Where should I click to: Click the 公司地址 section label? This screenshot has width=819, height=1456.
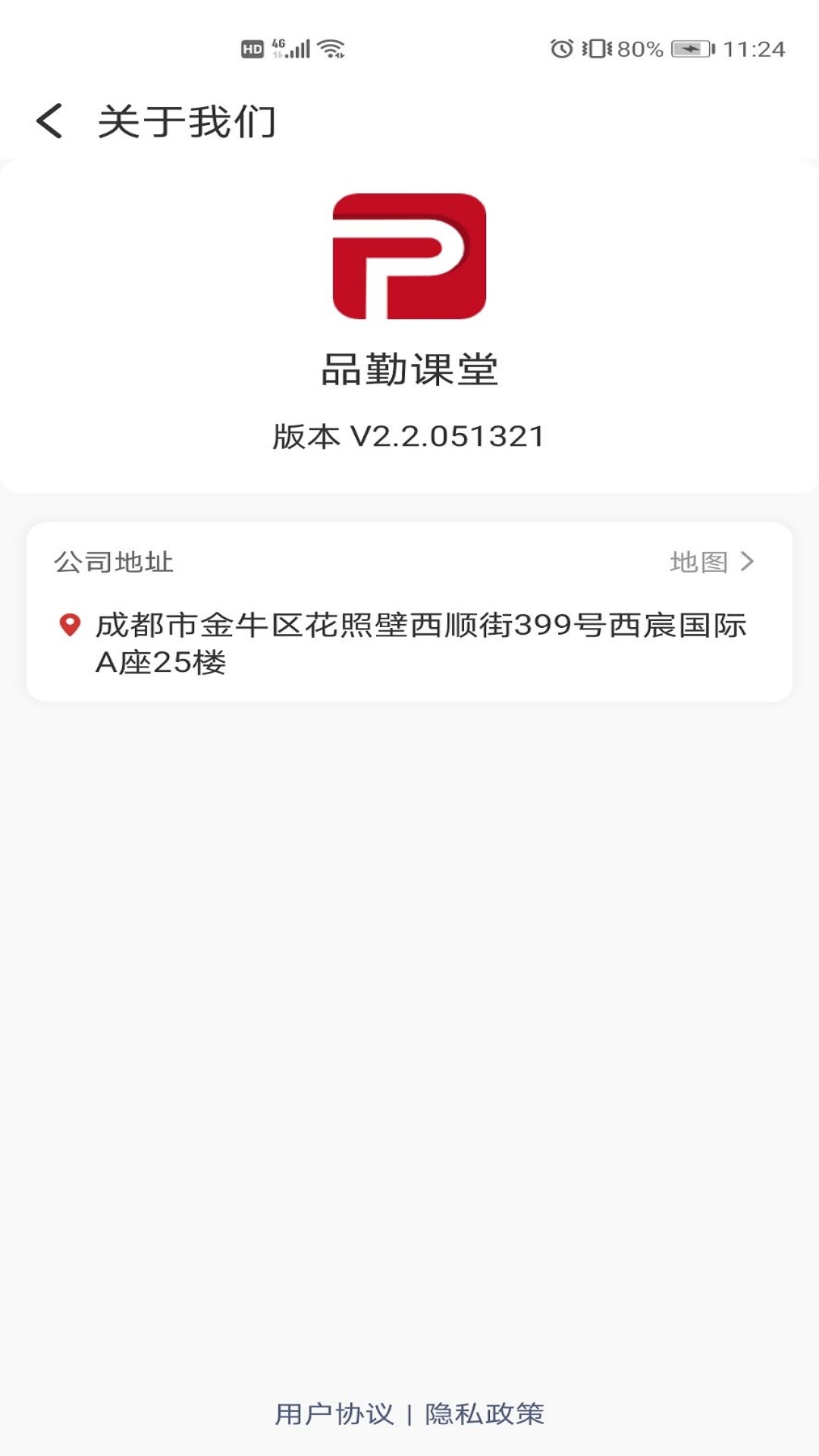tap(115, 561)
